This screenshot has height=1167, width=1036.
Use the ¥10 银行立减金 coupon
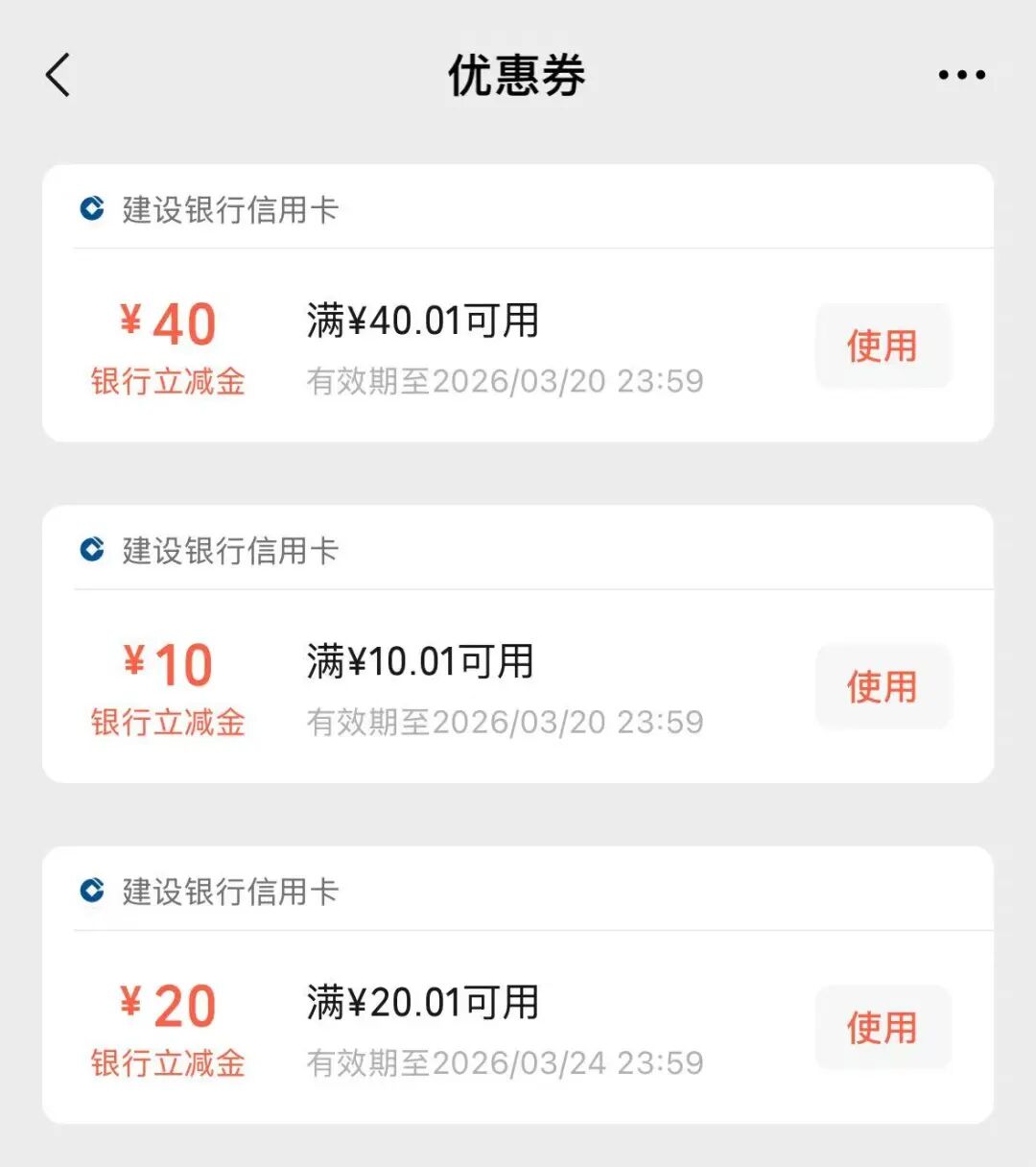[883, 687]
